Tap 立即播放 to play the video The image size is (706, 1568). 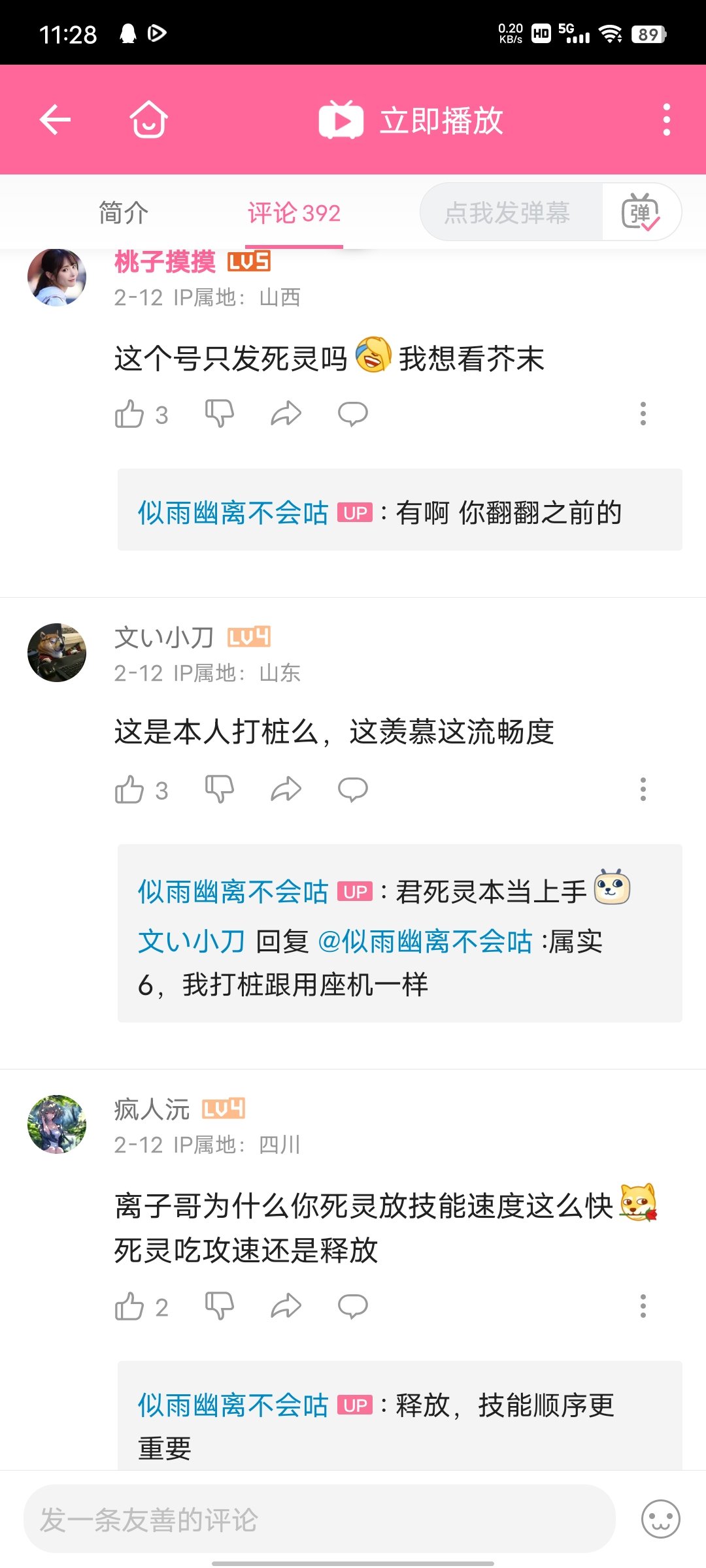411,120
